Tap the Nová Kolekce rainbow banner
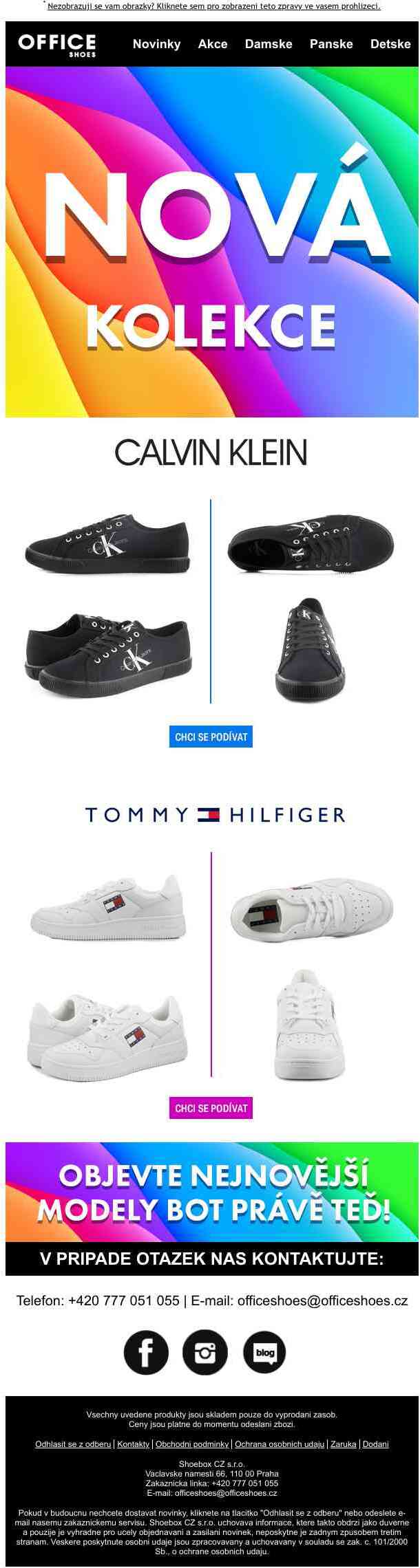This screenshot has height=1568, width=420. pos(211,241)
